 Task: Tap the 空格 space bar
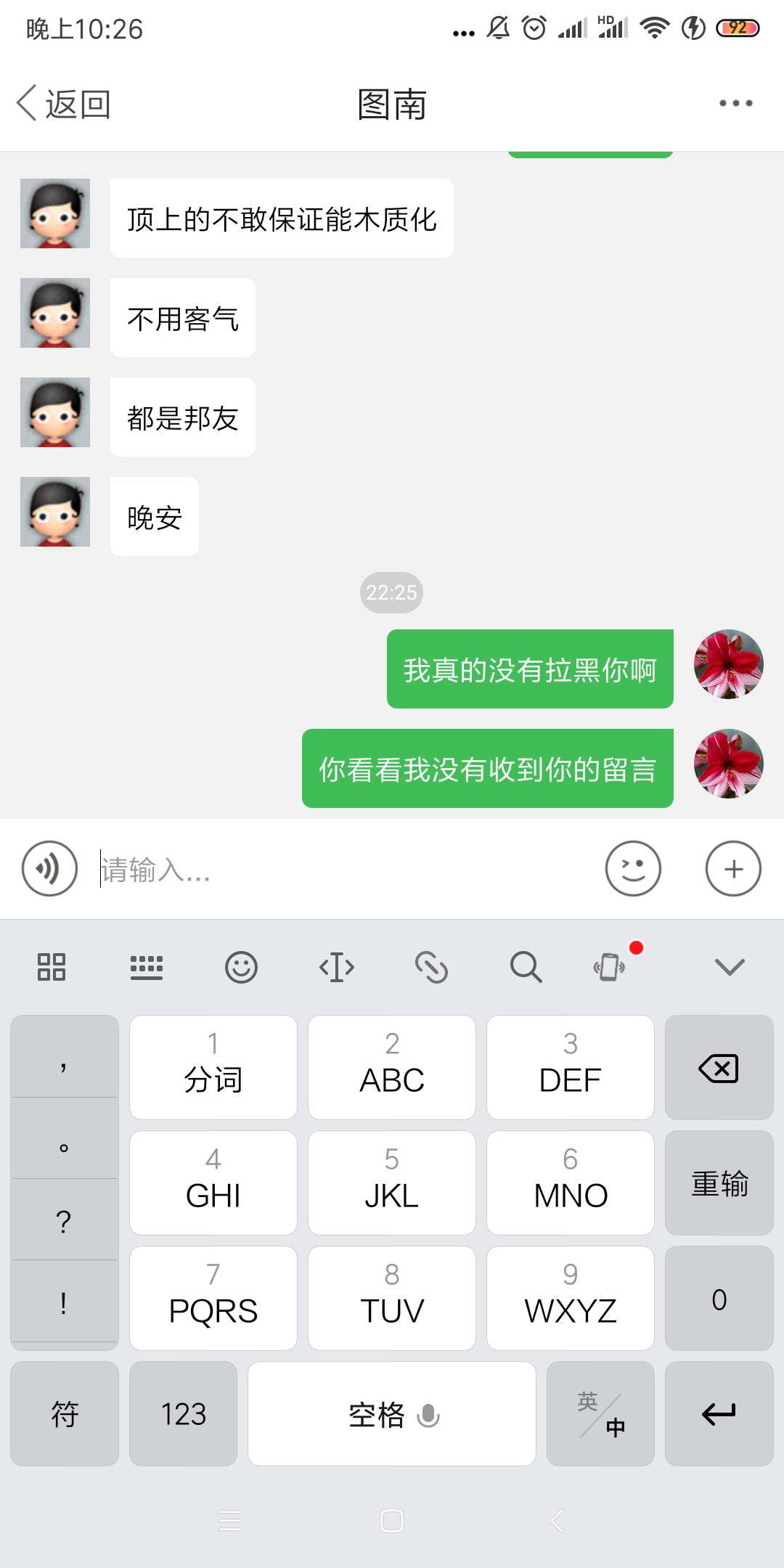[x=392, y=1413]
